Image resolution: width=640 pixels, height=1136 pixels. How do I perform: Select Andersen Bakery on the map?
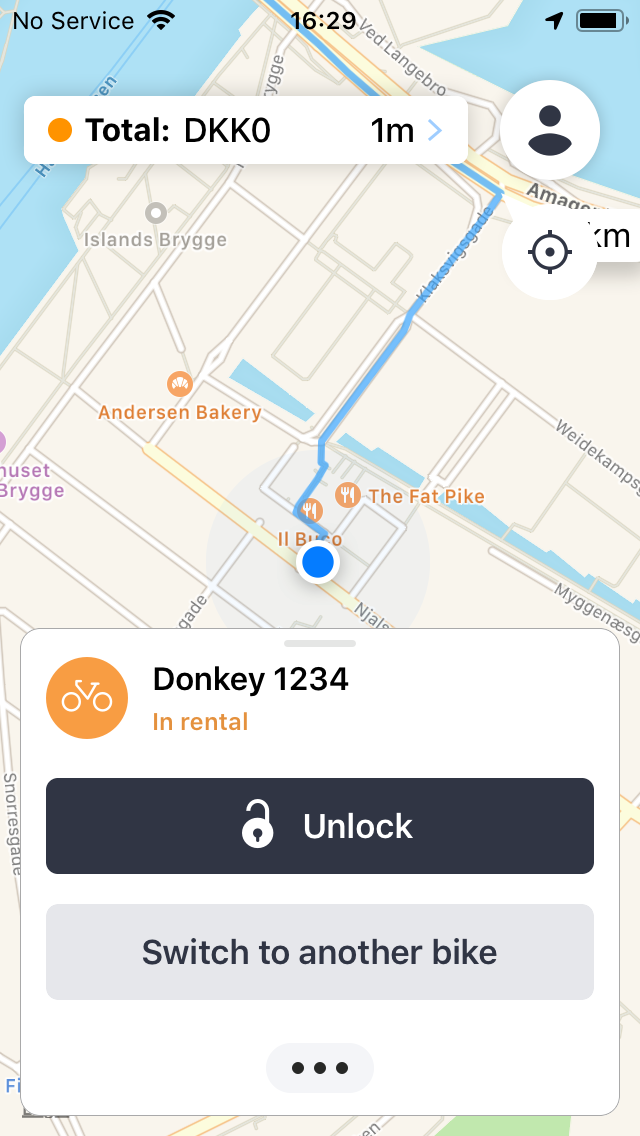click(x=180, y=385)
